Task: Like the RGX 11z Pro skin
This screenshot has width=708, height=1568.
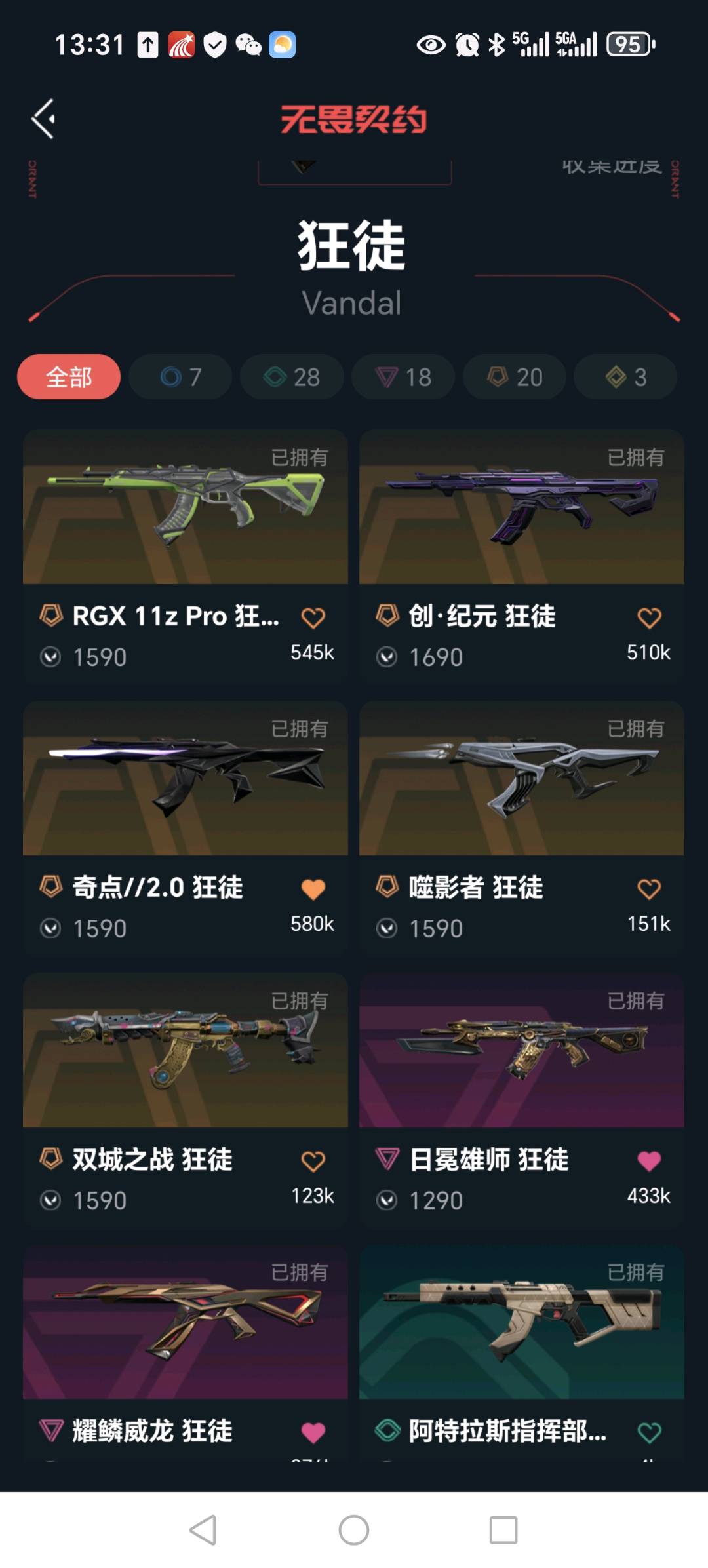Action: 313,617
